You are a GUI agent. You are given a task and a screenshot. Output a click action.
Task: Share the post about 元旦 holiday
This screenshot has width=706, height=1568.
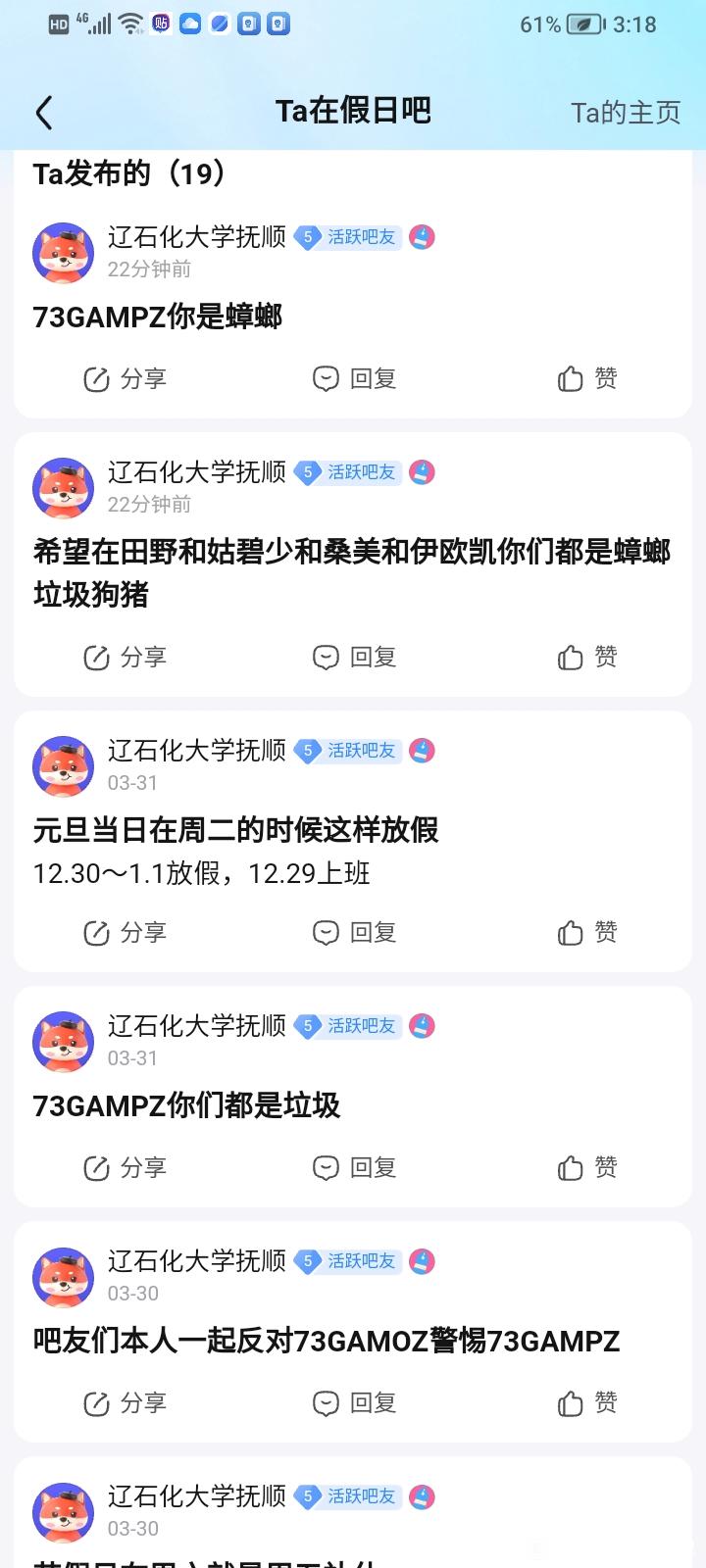coord(125,932)
